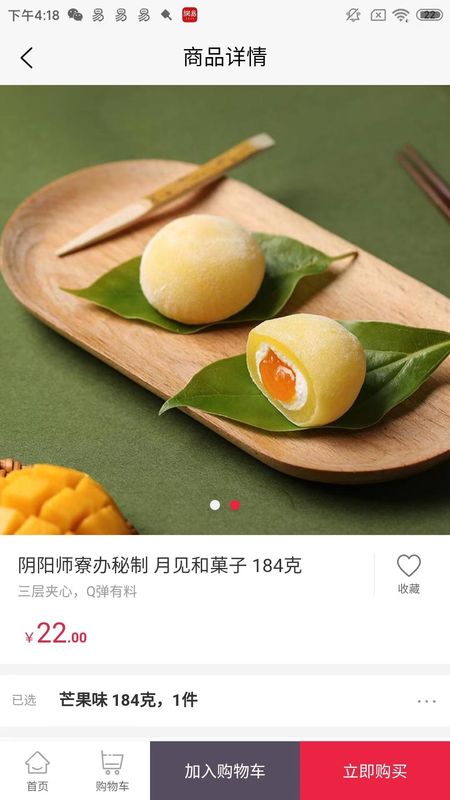The image size is (450, 800).
Task: Tap the 收藏 heart to favorite this item
Action: point(409,574)
